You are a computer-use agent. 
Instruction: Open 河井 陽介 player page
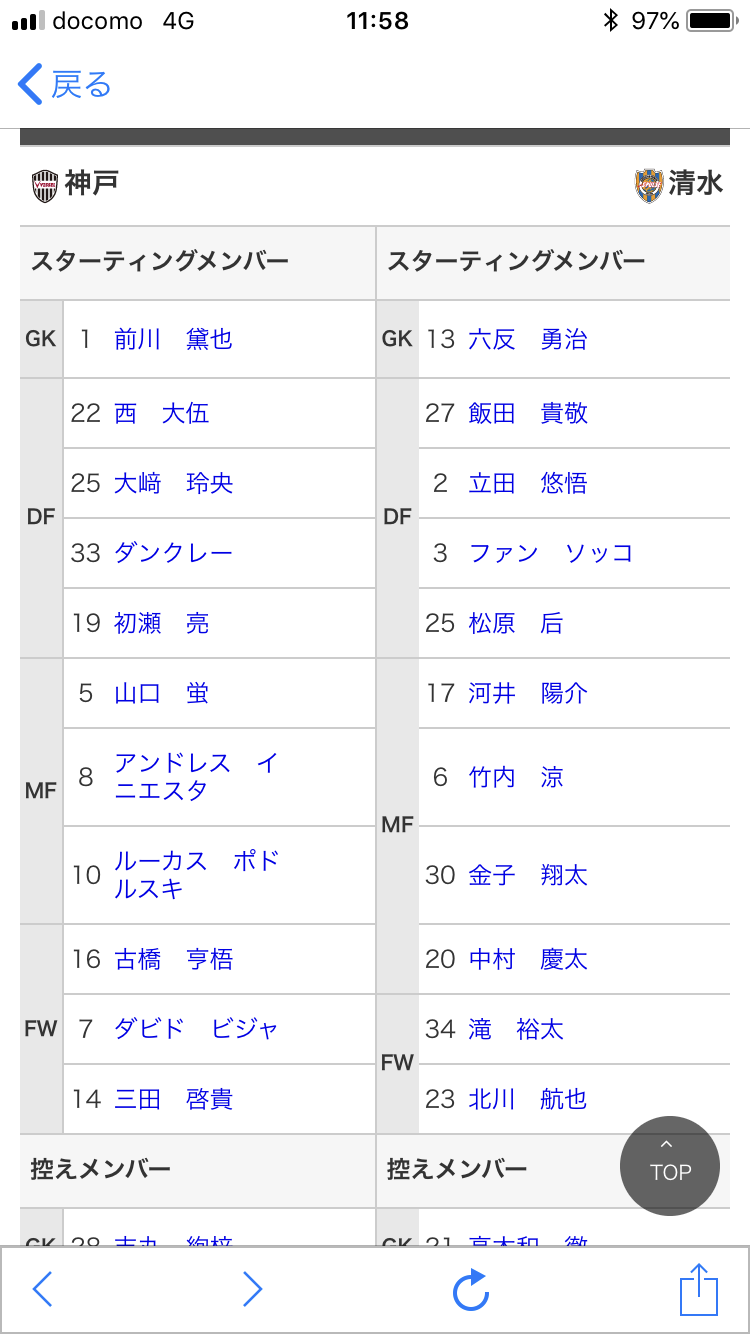[527, 693]
